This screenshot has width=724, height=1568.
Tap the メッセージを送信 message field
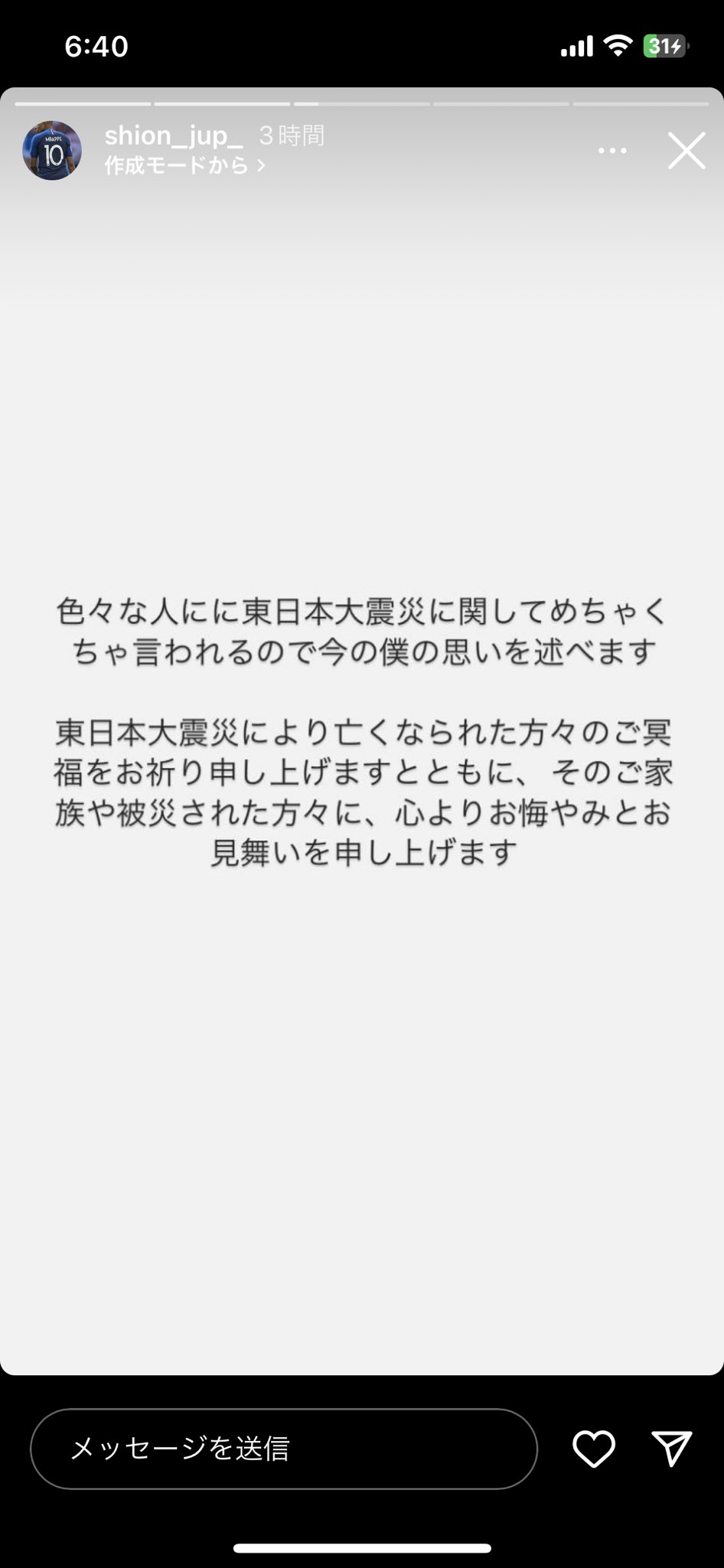284,1449
